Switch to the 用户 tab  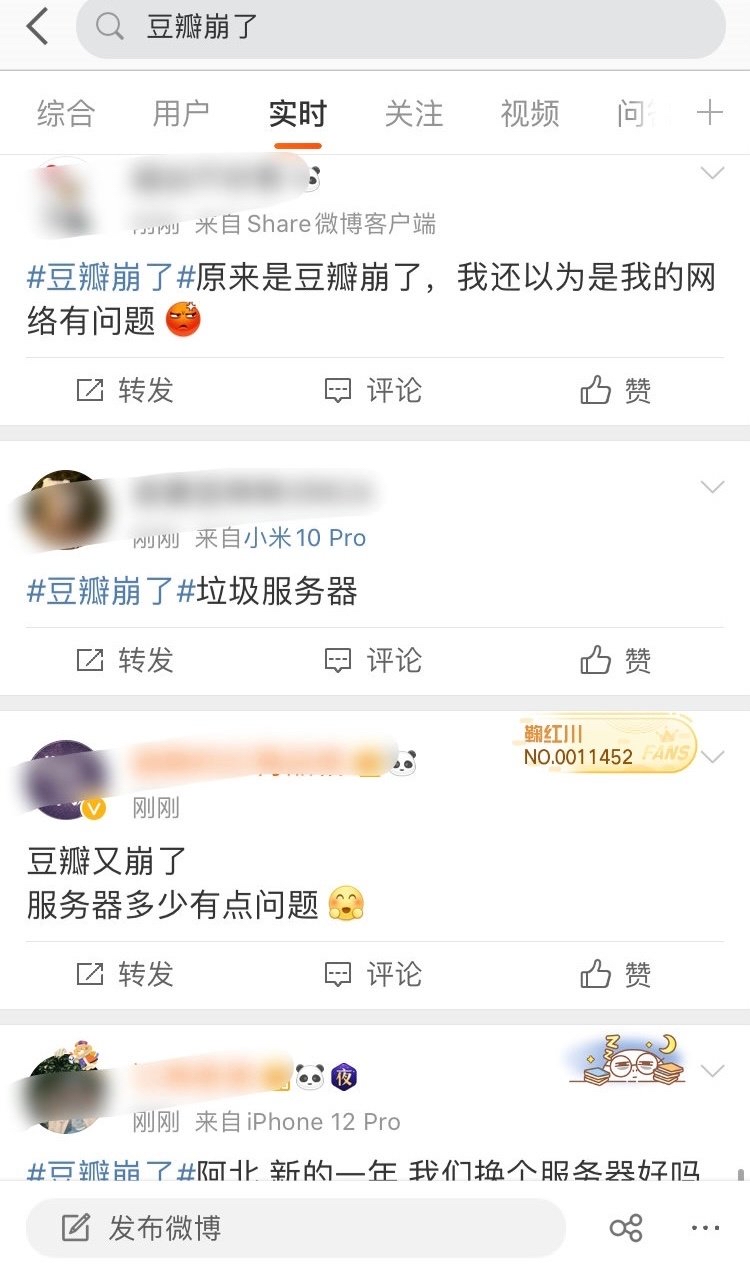tap(181, 114)
